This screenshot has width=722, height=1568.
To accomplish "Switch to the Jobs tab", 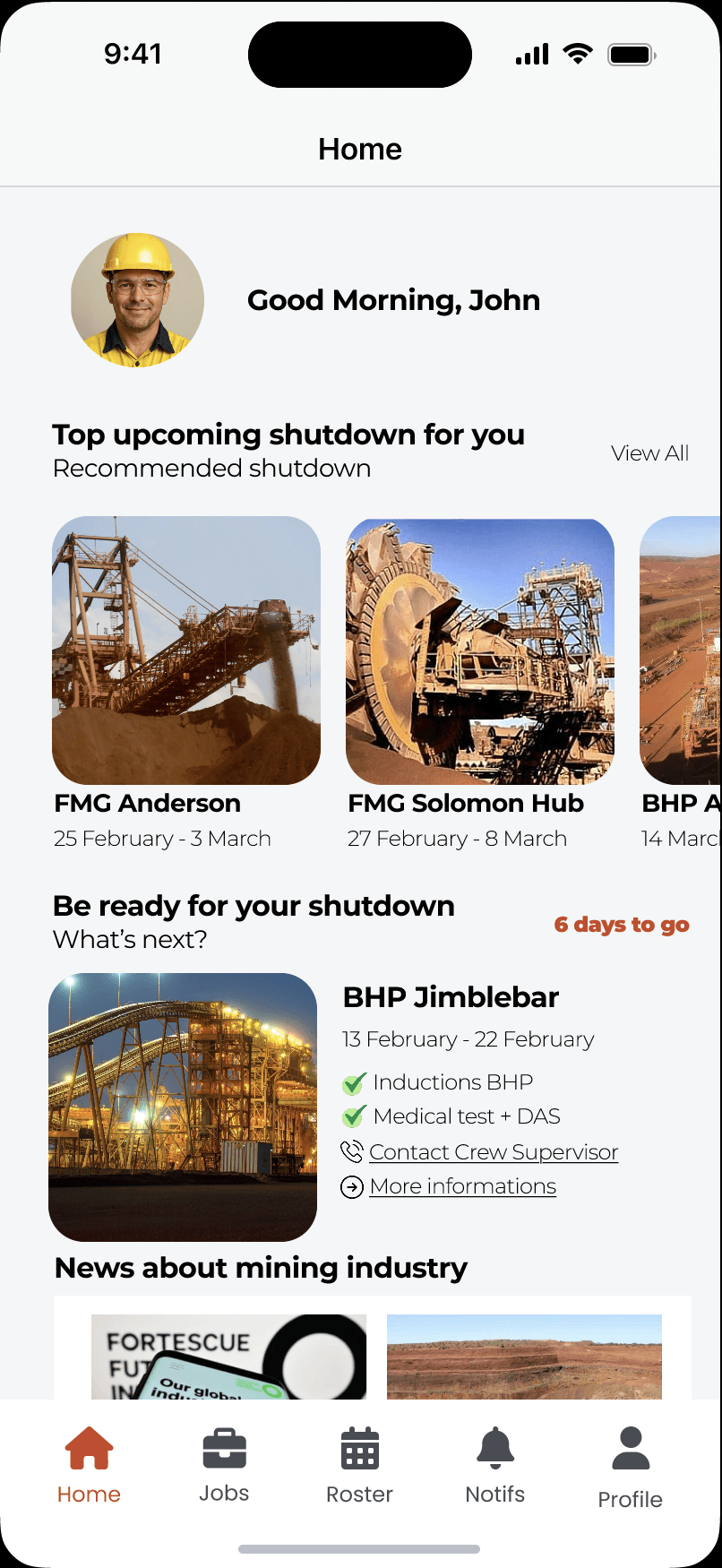I will 224,1466.
